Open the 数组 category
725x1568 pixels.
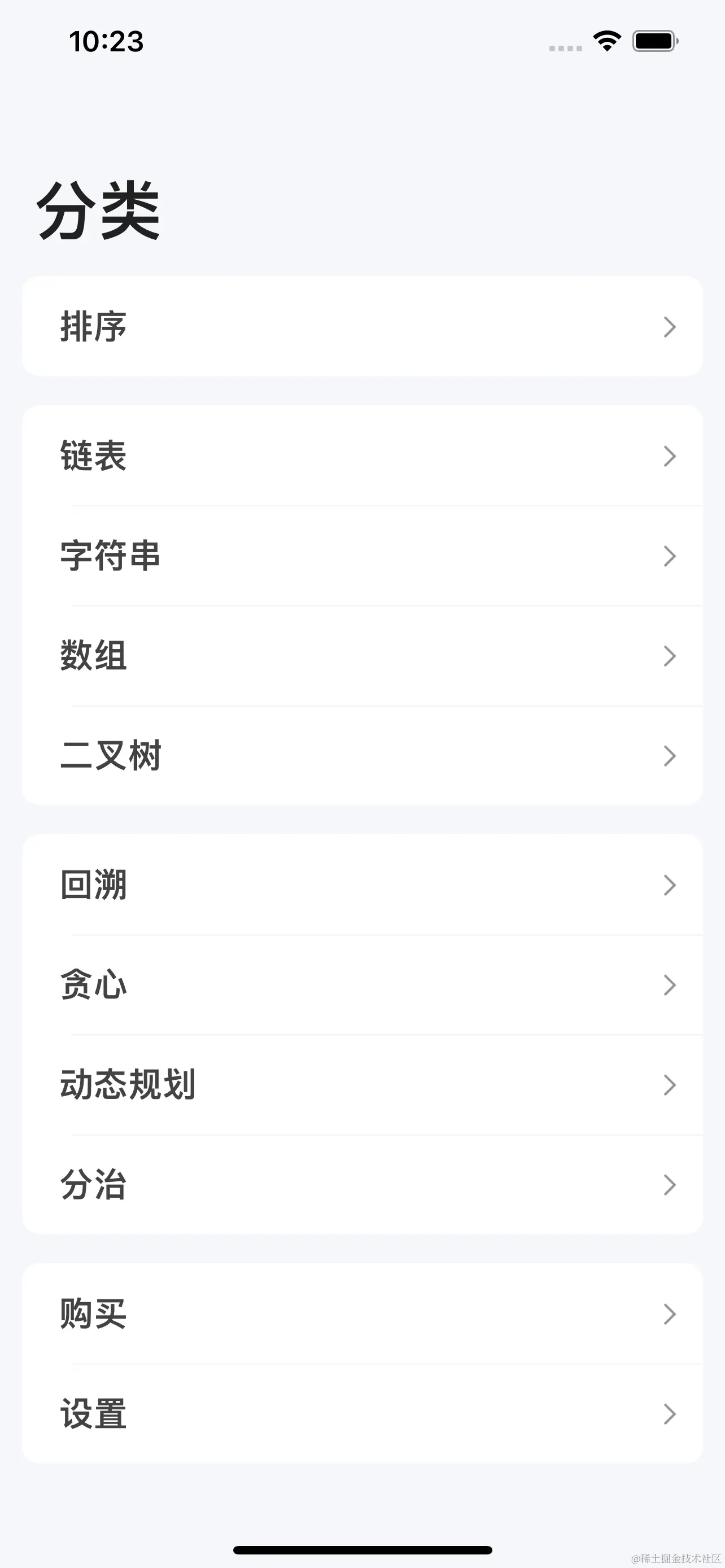[362, 655]
